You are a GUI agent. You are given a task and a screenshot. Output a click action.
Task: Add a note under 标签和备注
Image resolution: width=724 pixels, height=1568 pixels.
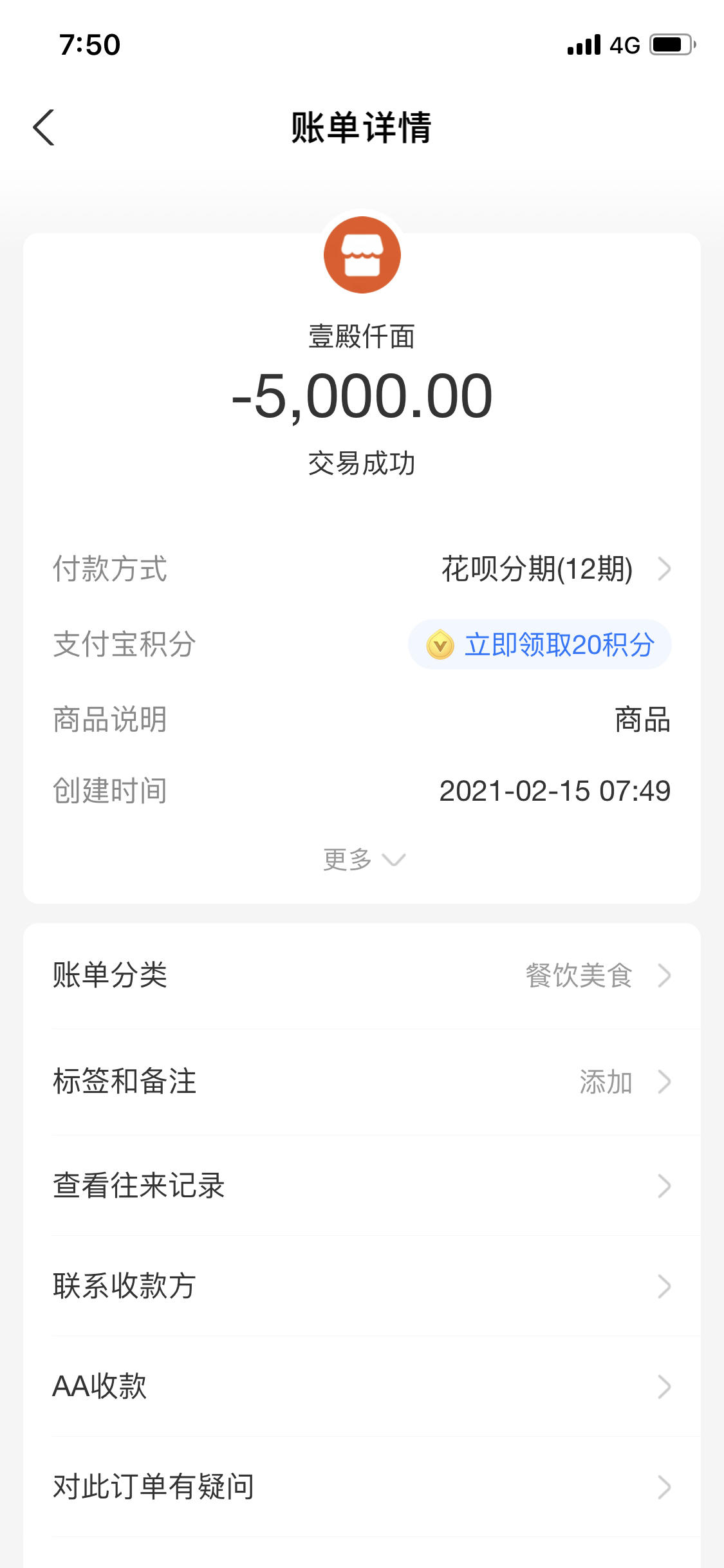point(362,1082)
